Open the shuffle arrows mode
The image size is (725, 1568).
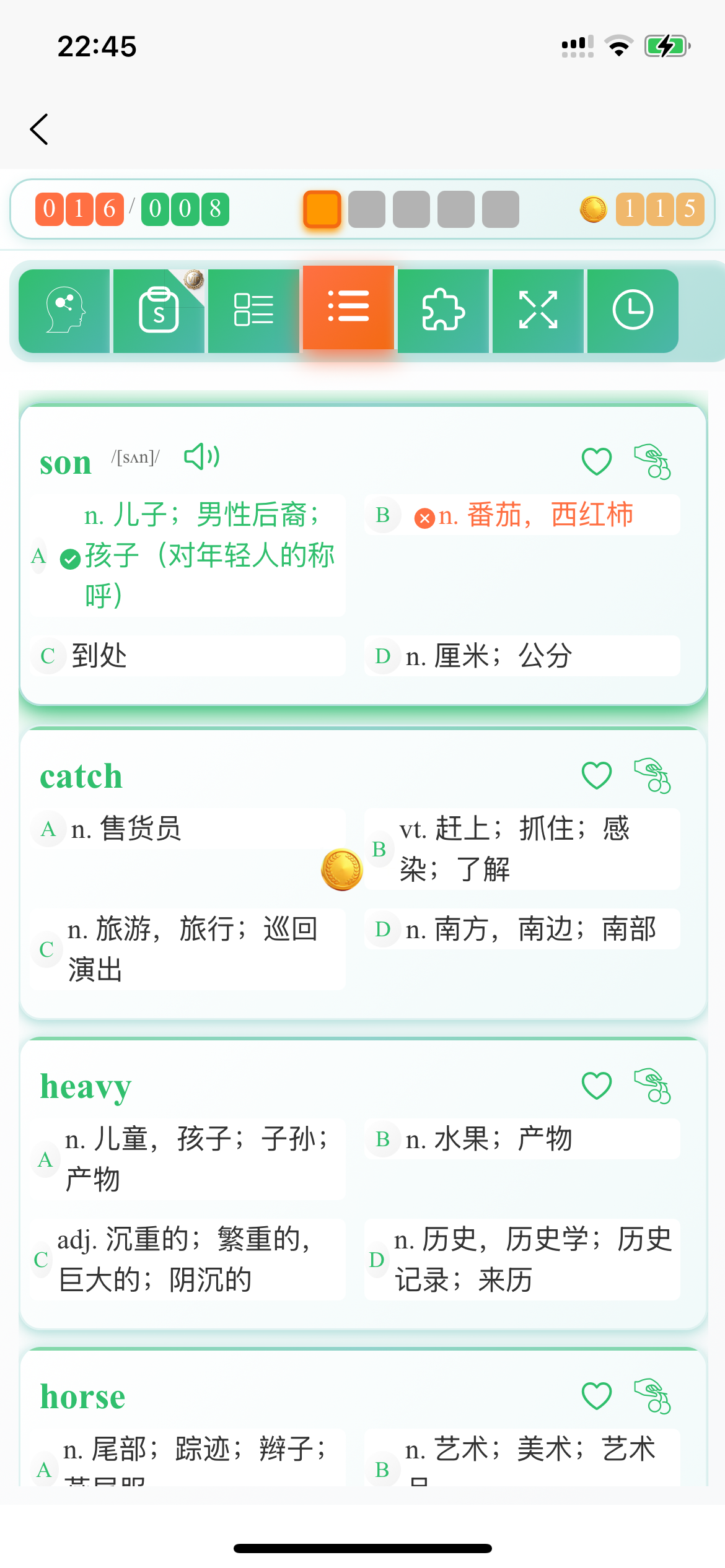tap(538, 311)
